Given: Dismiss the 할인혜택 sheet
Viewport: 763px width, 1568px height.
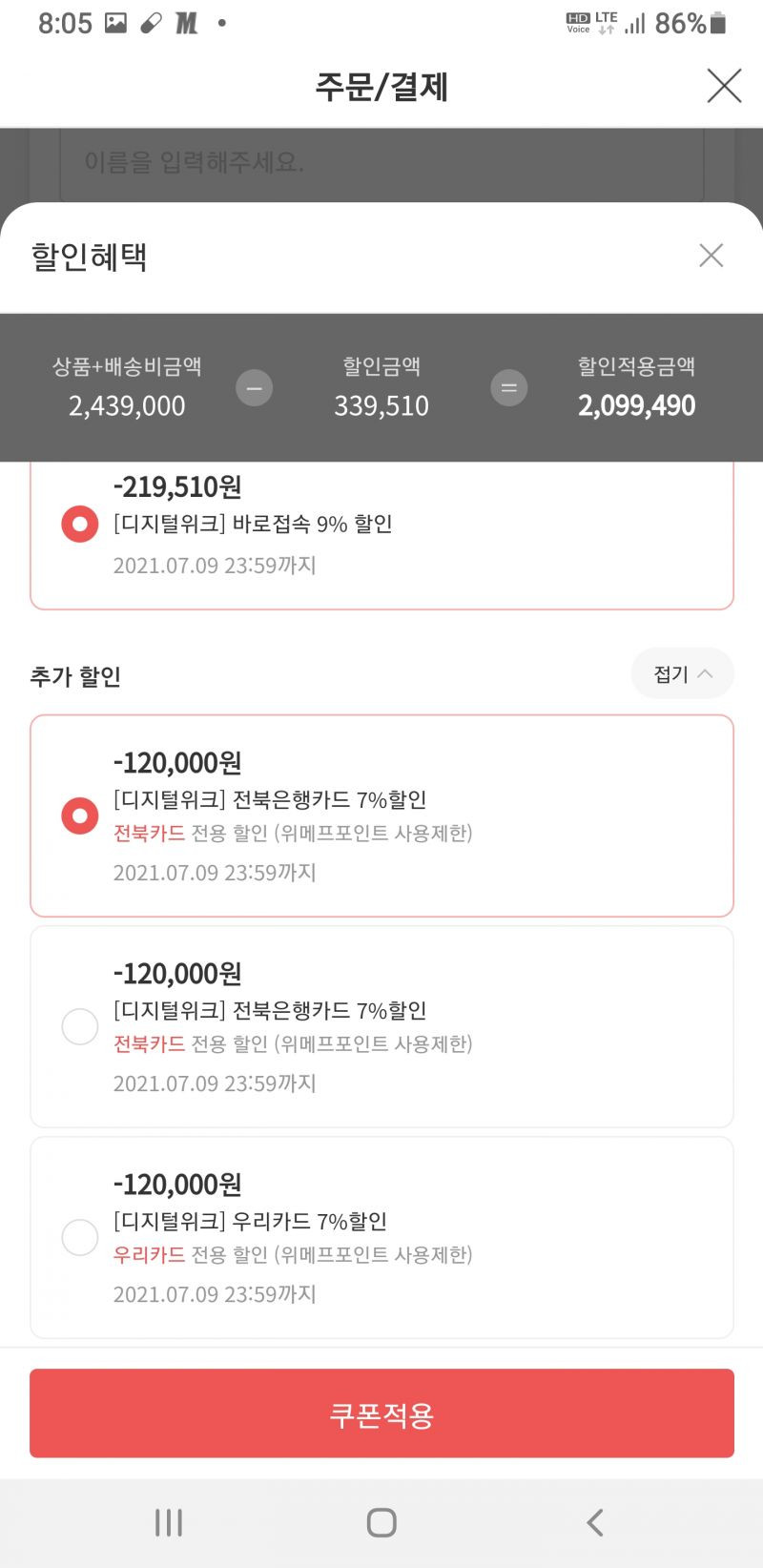Looking at the screenshot, I should click(711, 256).
